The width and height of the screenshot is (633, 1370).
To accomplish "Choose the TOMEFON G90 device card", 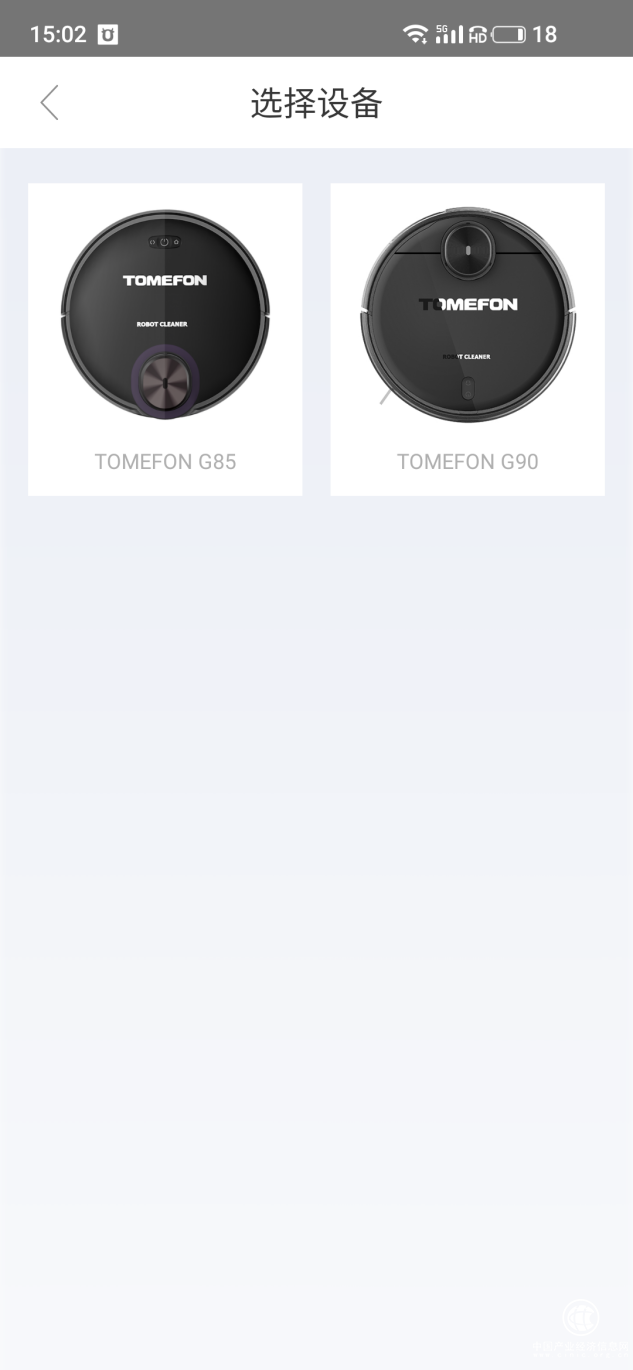I will [467, 339].
